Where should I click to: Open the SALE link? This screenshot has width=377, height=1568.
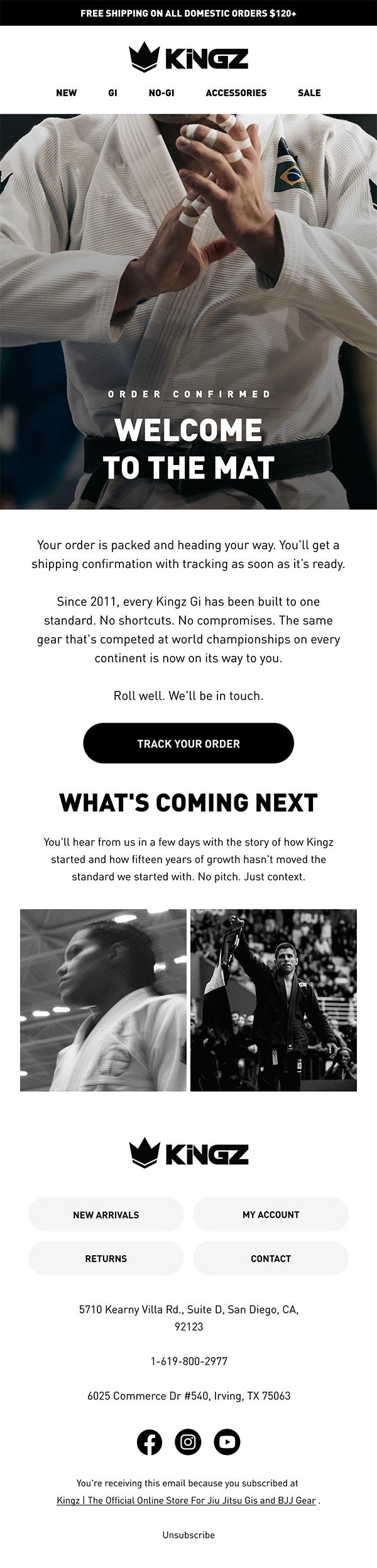click(309, 93)
